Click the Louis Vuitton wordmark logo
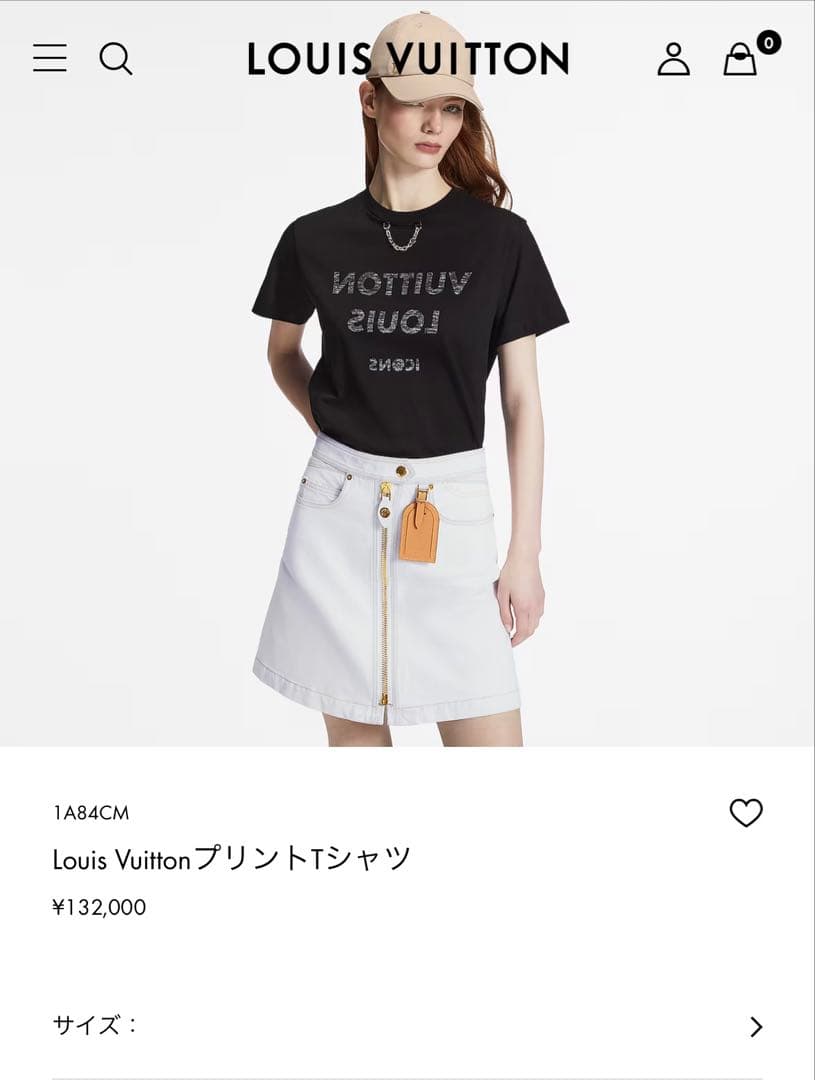This screenshot has height=1080, width=815. tap(400, 58)
